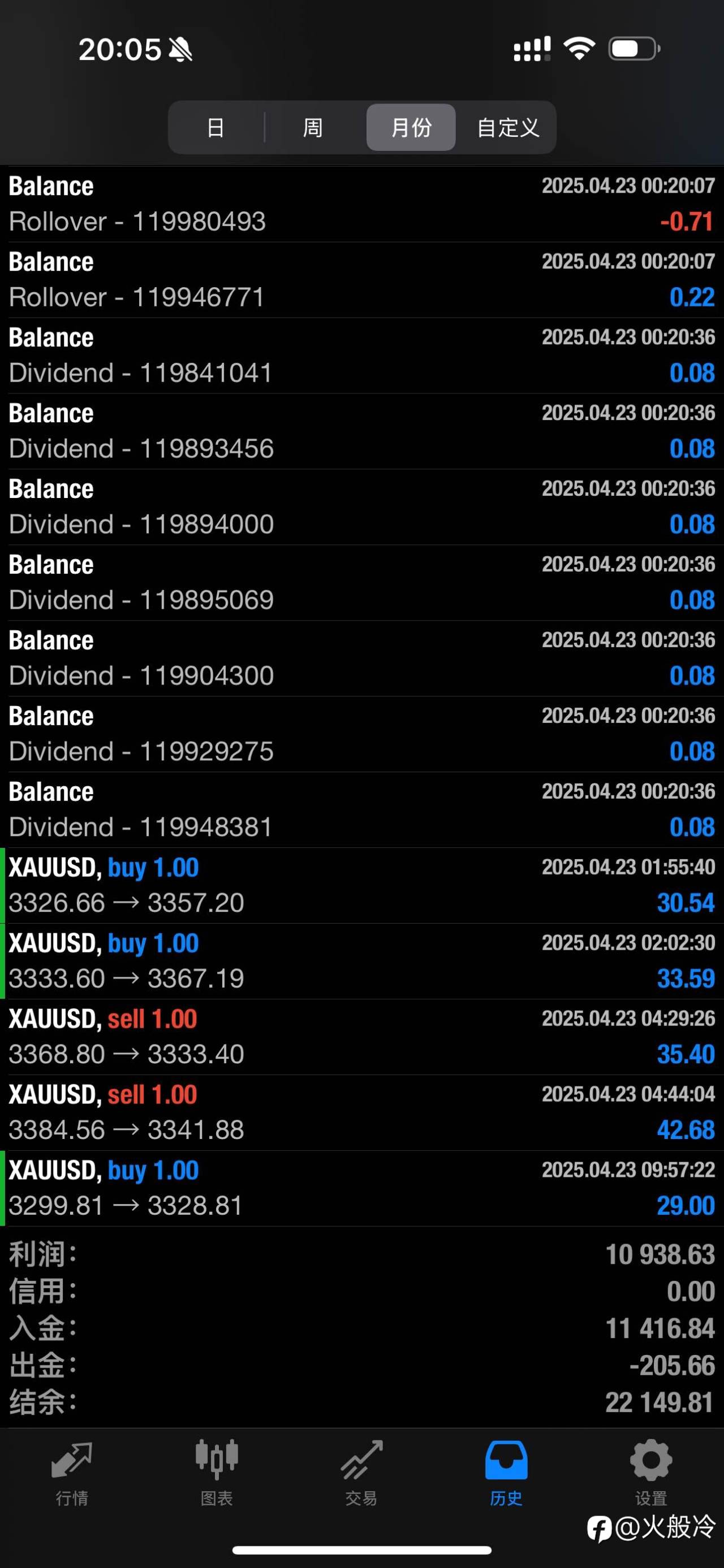The height and width of the screenshot is (1568, 724).
Task: Open the 自定义 custom period option
Action: coord(508,127)
